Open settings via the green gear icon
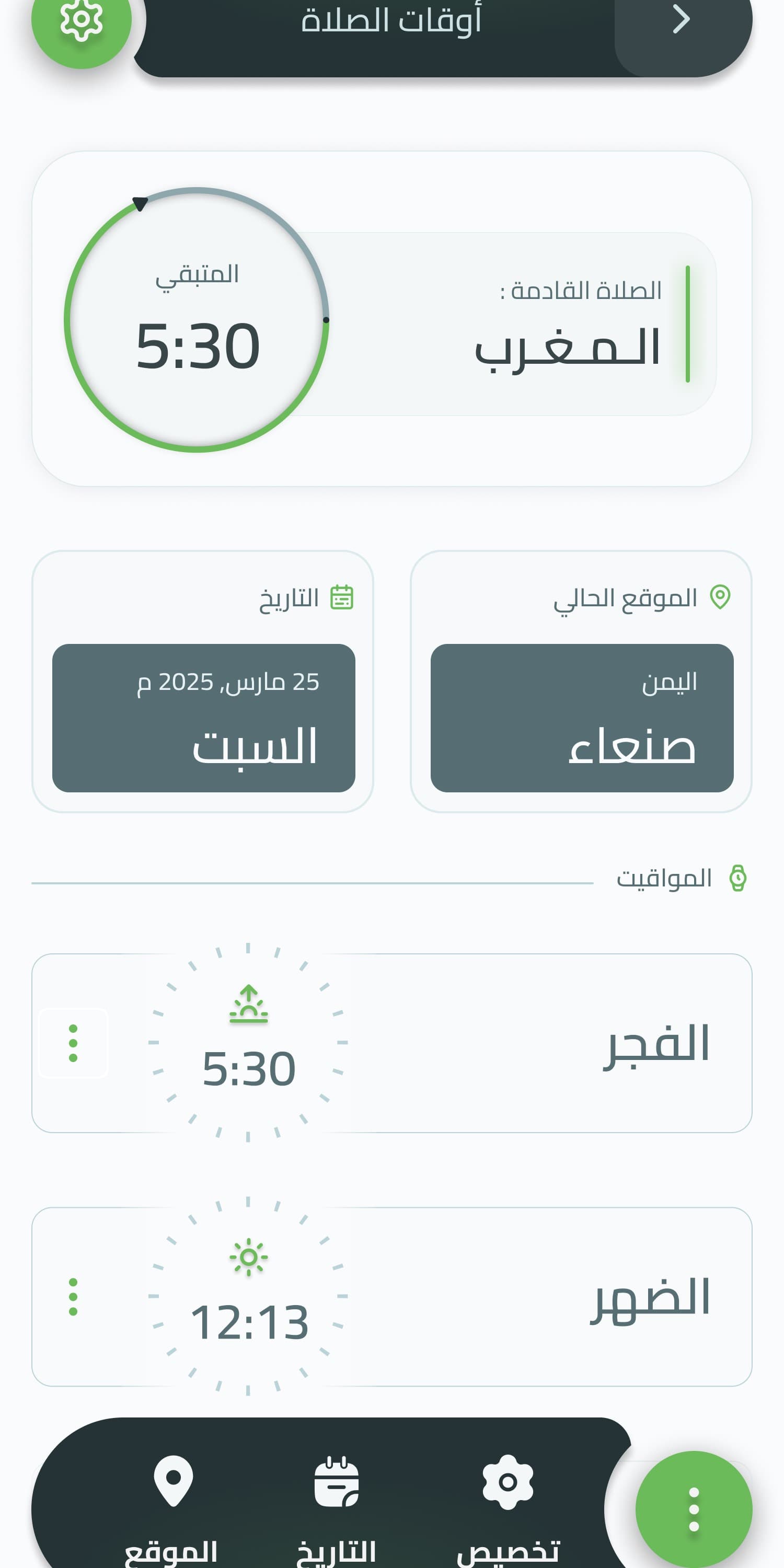Screen dimensions: 784x1568 tap(81, 21)
